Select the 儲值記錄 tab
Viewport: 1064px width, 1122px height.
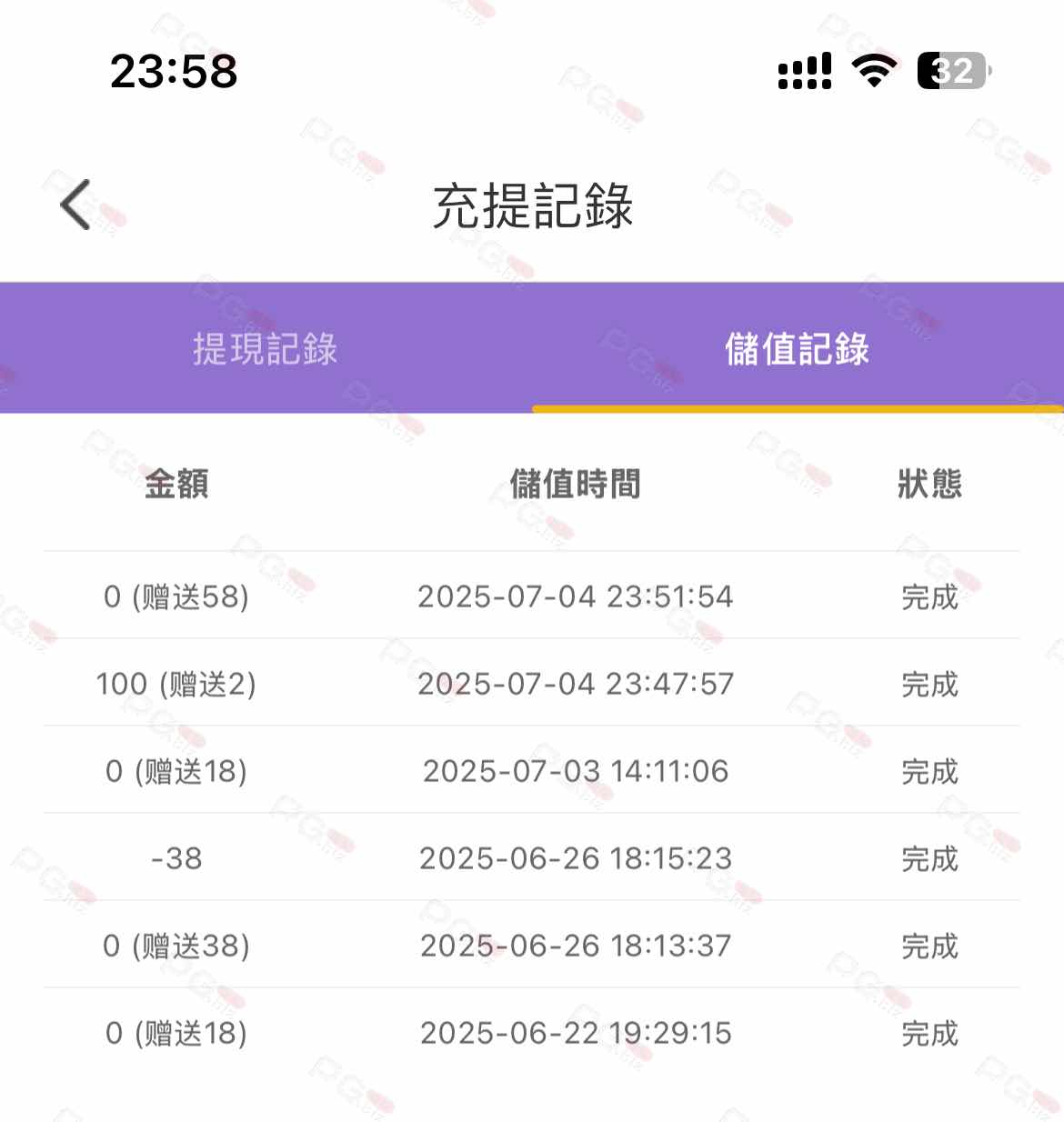pyautogui.click(x=797, y=349)
